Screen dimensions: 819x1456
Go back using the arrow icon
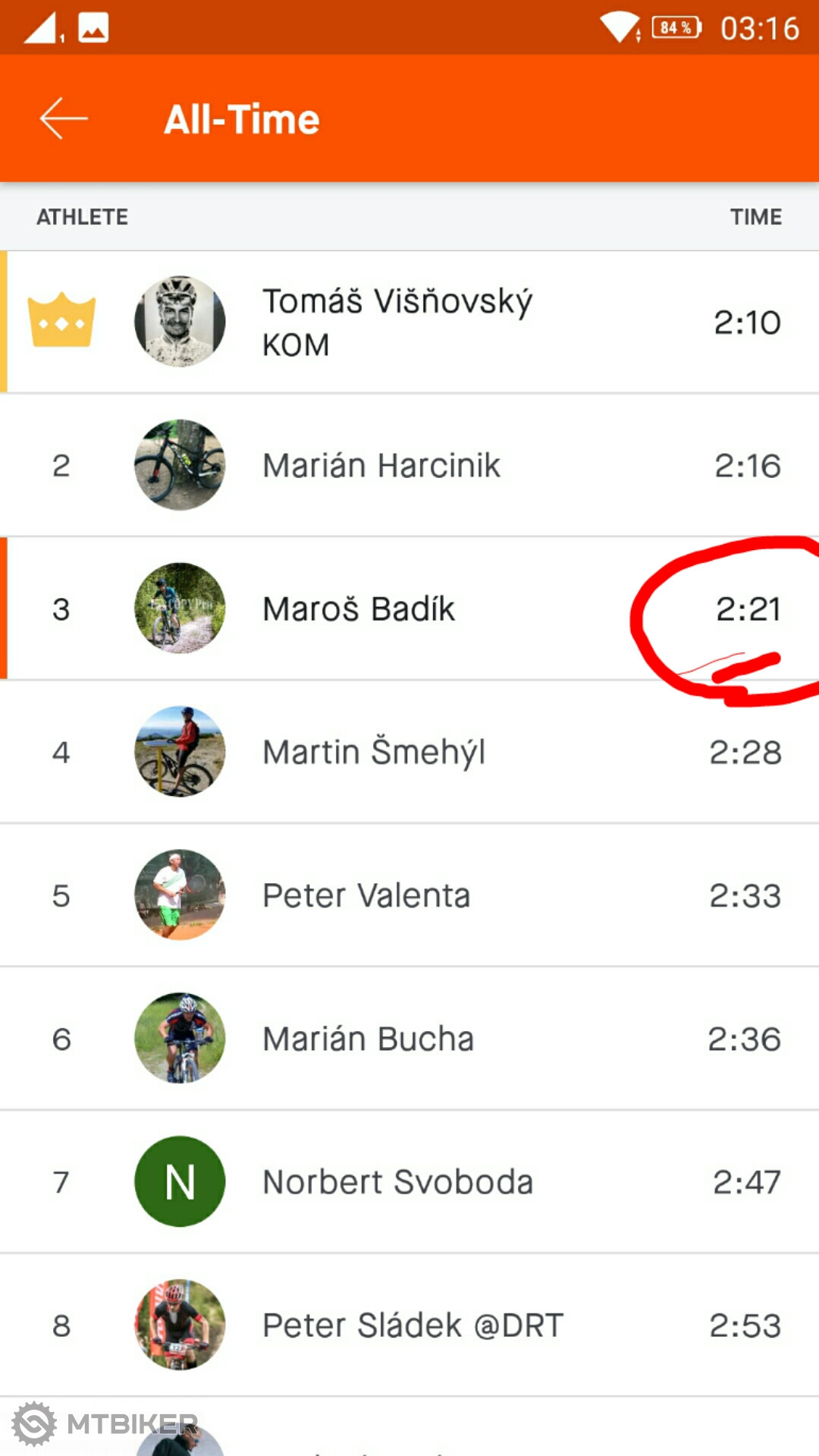pos(64,118)
